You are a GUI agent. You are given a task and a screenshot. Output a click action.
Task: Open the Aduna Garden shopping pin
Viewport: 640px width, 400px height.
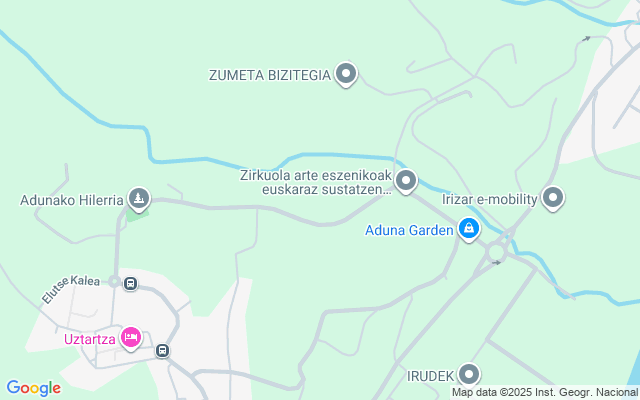[x=468, y=230]
